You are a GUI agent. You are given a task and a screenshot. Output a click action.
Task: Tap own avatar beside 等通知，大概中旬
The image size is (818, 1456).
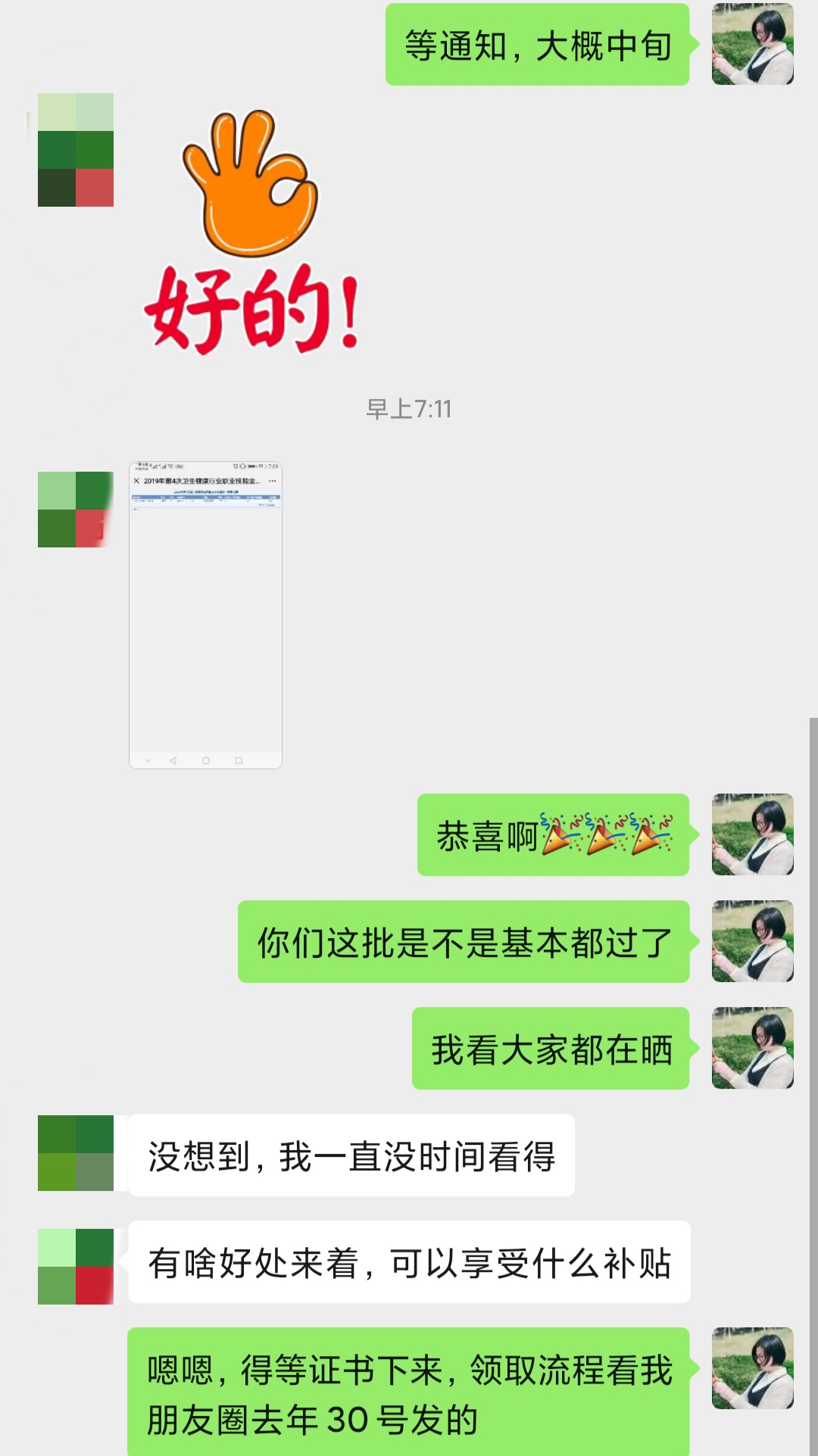752,44
